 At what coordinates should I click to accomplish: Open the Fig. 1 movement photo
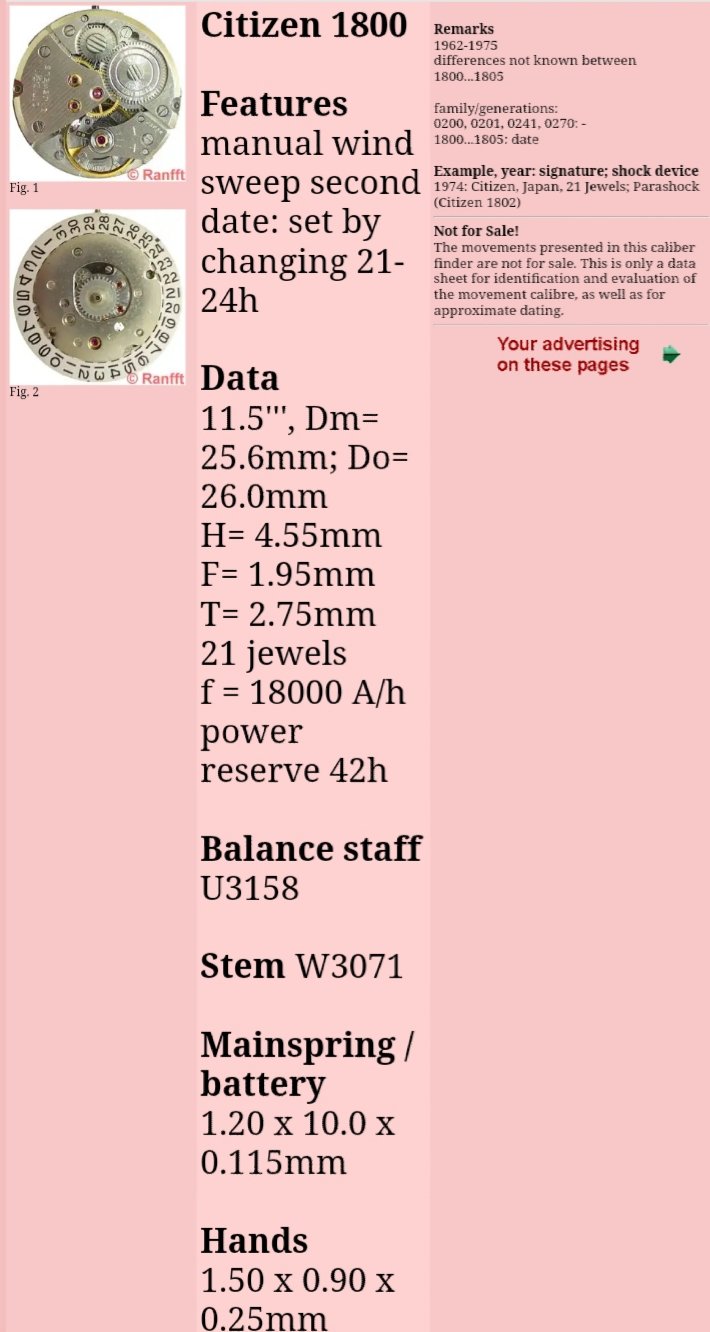coord(98,93)
